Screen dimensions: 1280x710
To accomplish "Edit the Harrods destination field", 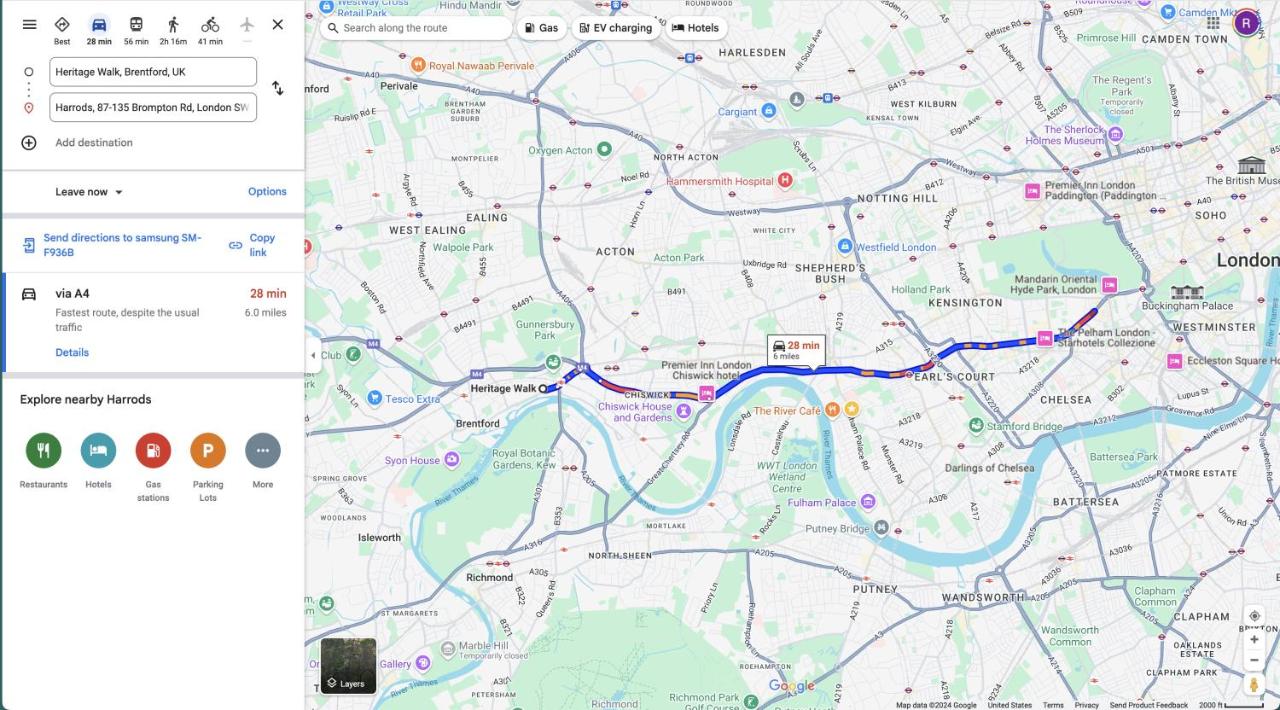I will [152, 107].
